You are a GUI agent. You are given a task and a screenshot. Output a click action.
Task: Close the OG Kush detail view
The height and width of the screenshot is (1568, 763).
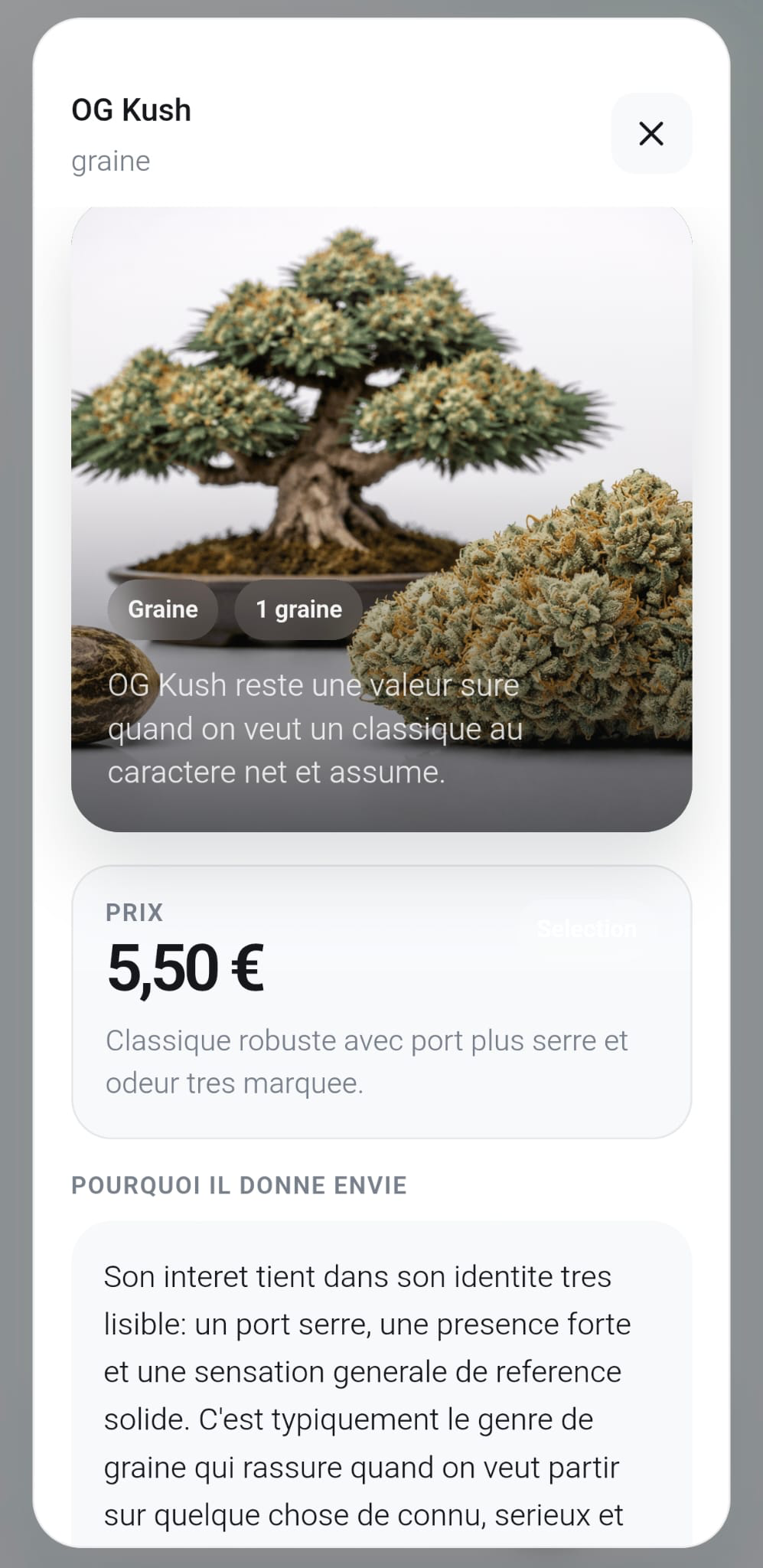click(x=651, y=132)
